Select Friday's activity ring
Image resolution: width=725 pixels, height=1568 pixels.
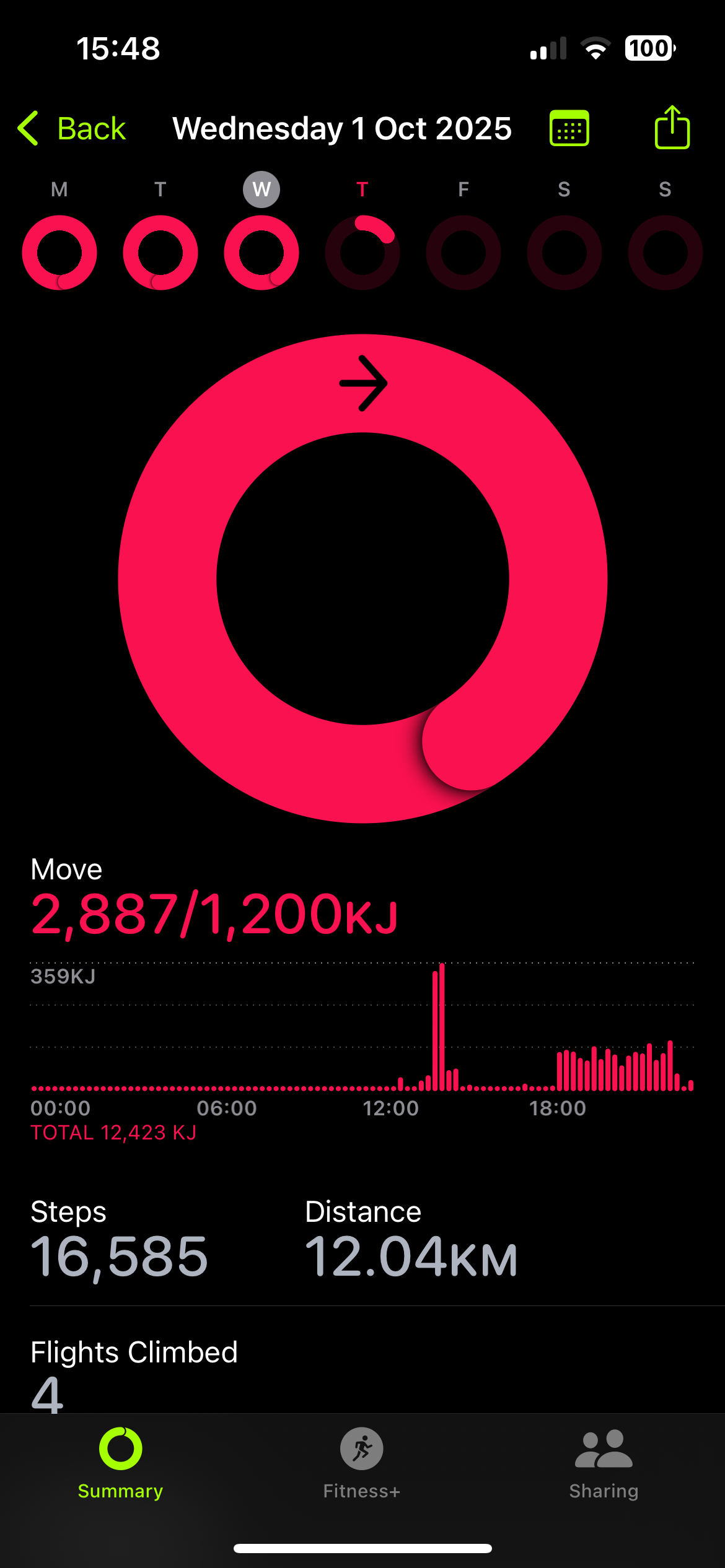464,252
